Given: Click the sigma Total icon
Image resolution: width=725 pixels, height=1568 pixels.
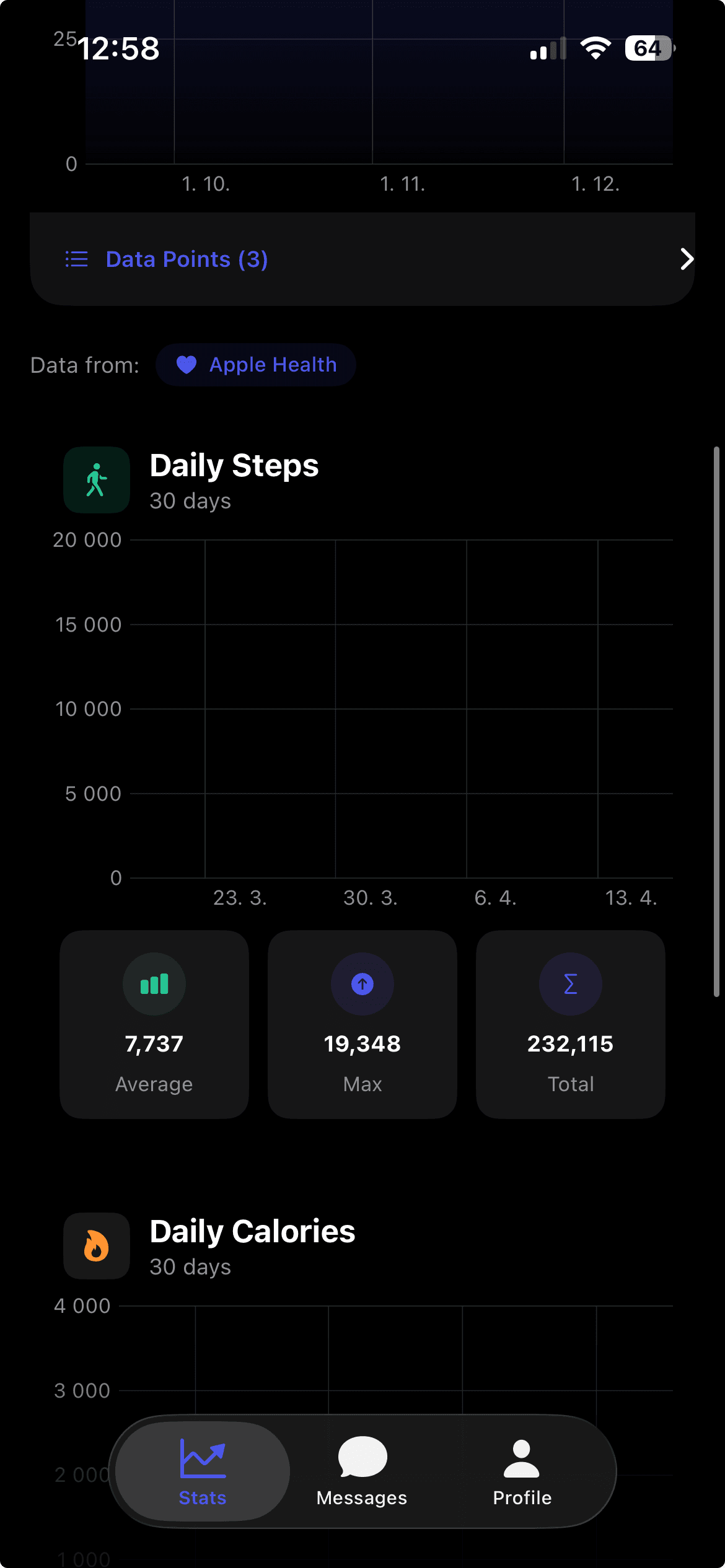Looking at the screenshot, I should (570, 983).
